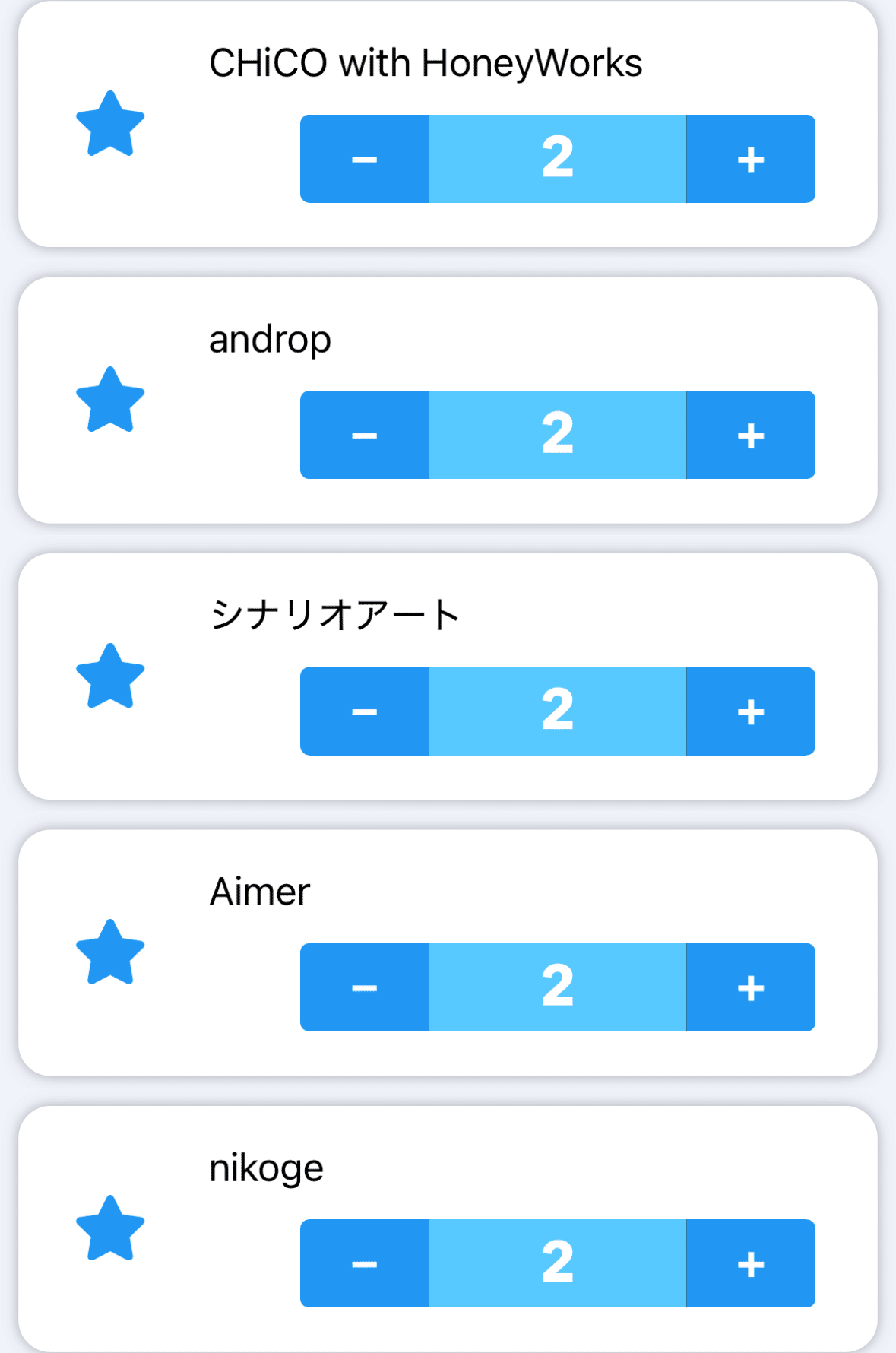Raise the シナリオアート value with plus
Viewport: 896px width, 1353px height.
click(x=750, y=711)
